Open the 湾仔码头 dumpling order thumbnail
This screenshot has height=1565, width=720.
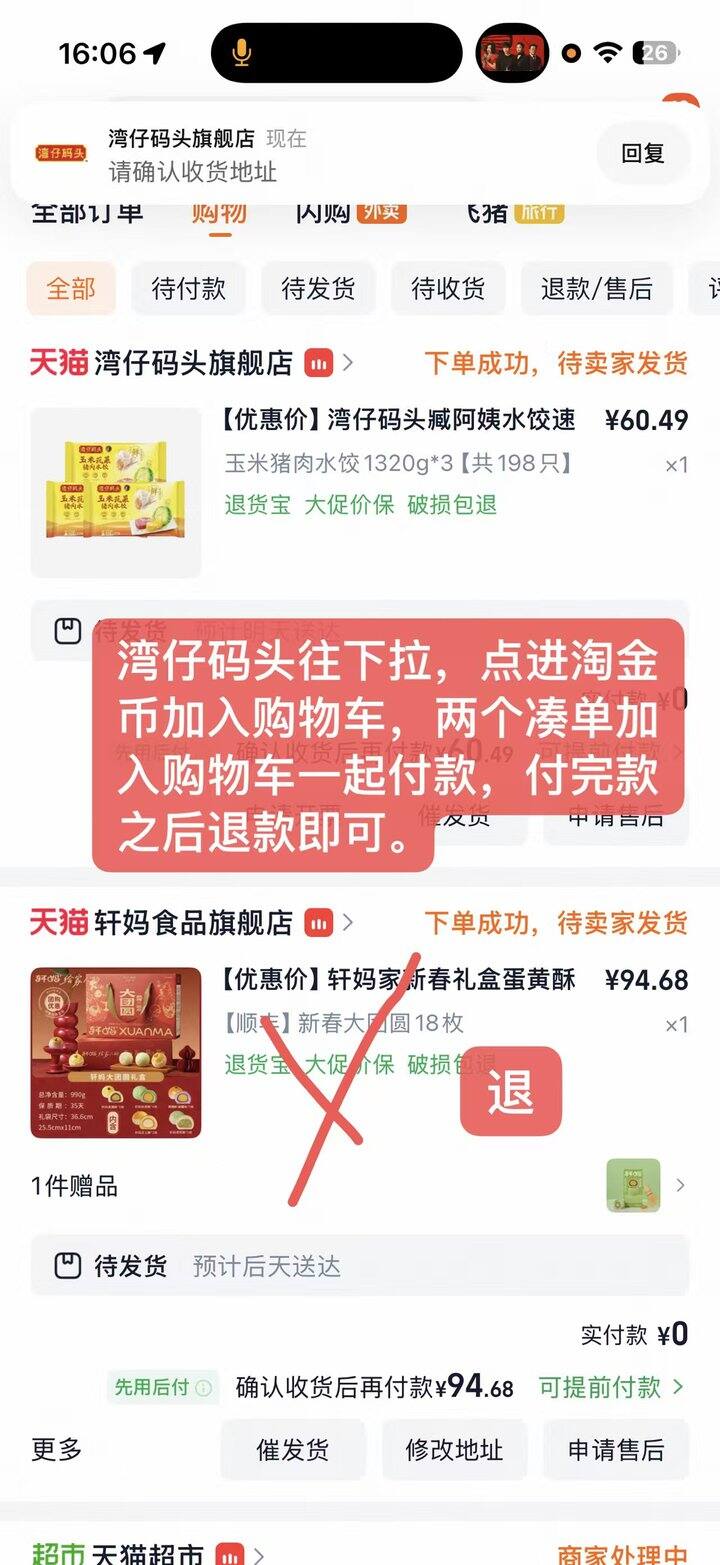pos(116,492)
